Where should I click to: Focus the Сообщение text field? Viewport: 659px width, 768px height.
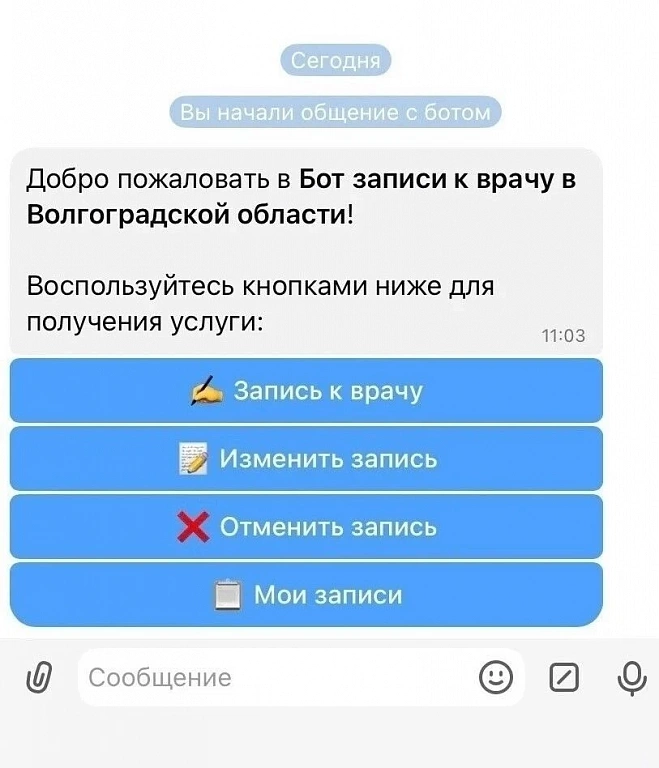pyautogui.click(x=277, y=677)
